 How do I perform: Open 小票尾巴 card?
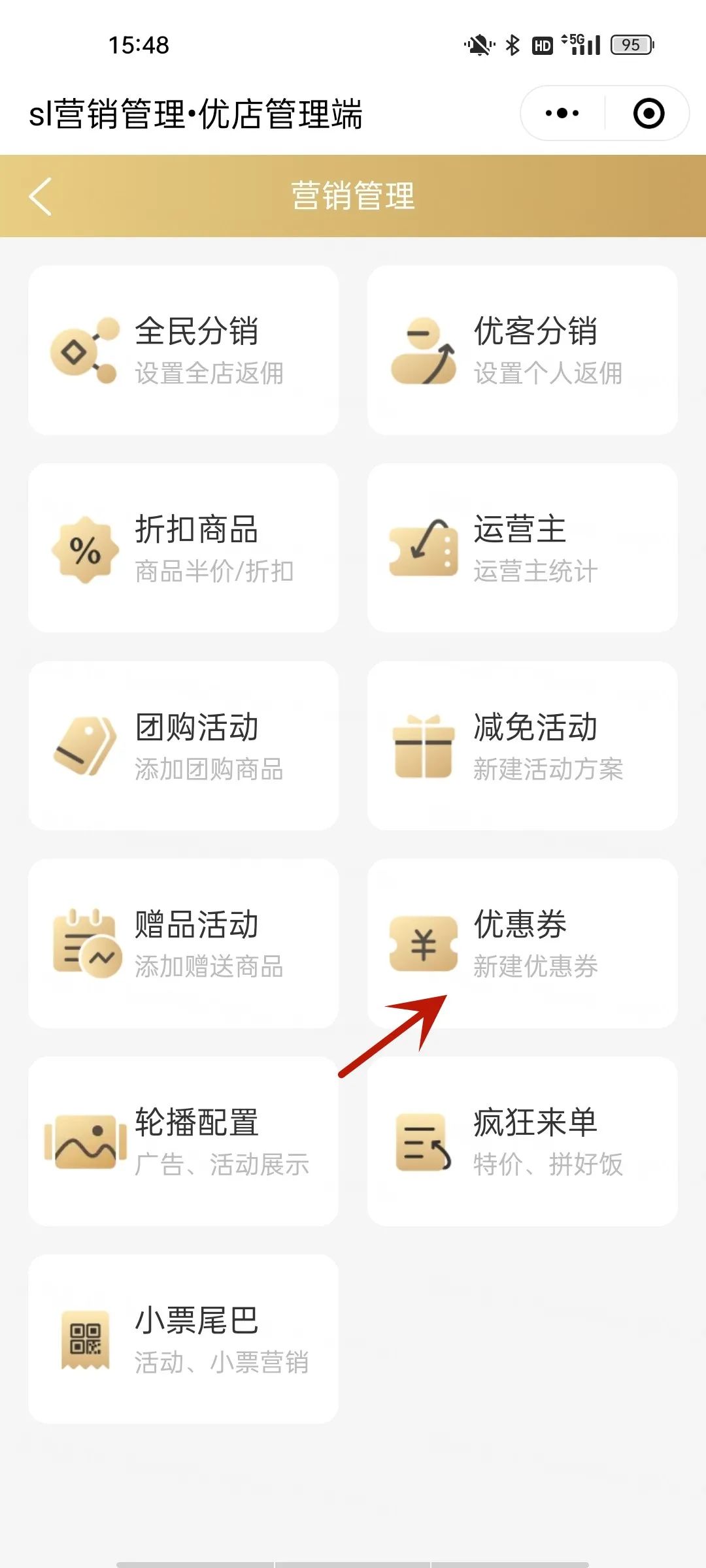click(183, 1339)
